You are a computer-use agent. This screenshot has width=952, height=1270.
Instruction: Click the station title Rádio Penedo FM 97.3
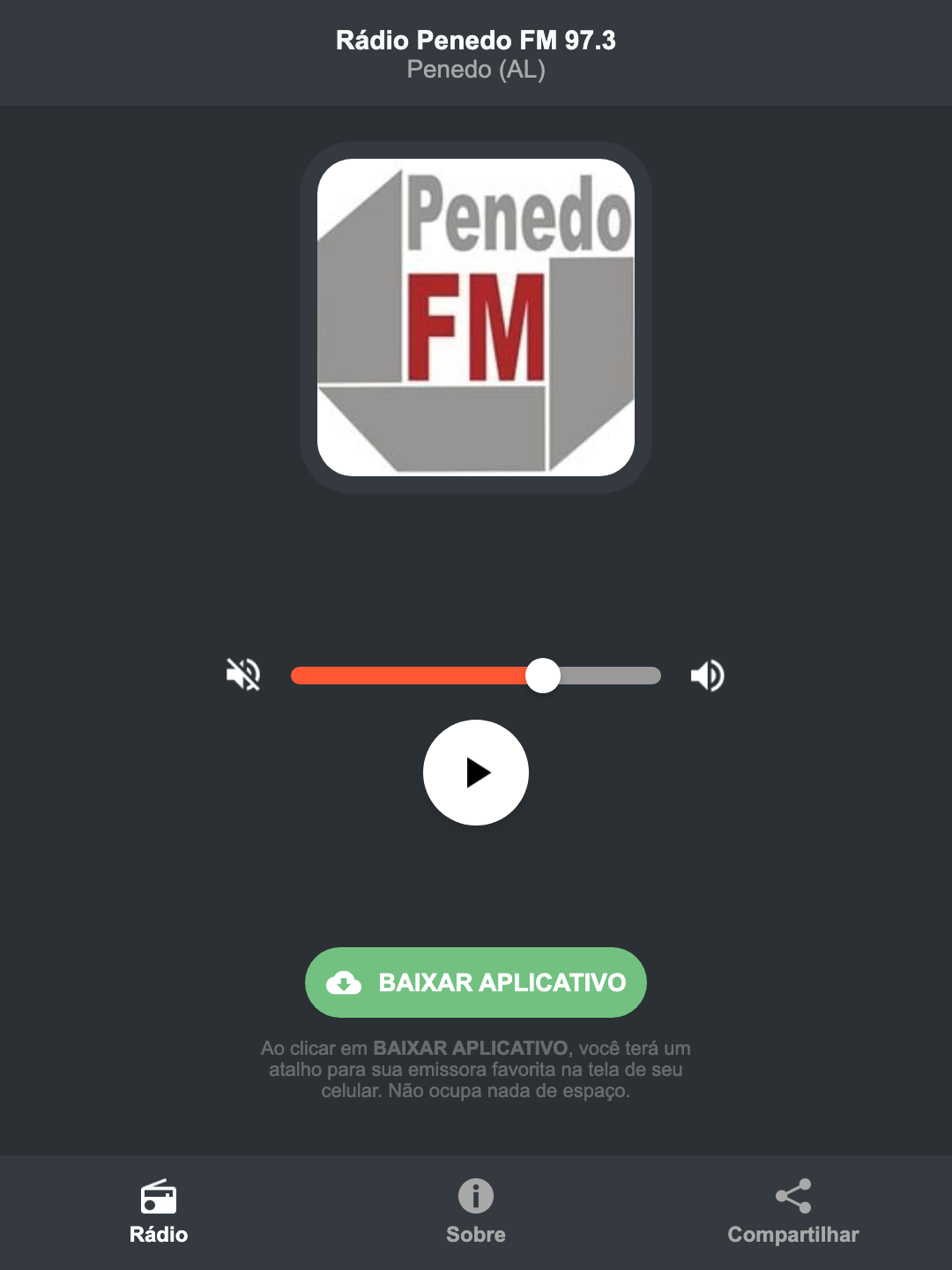(475, 39)
